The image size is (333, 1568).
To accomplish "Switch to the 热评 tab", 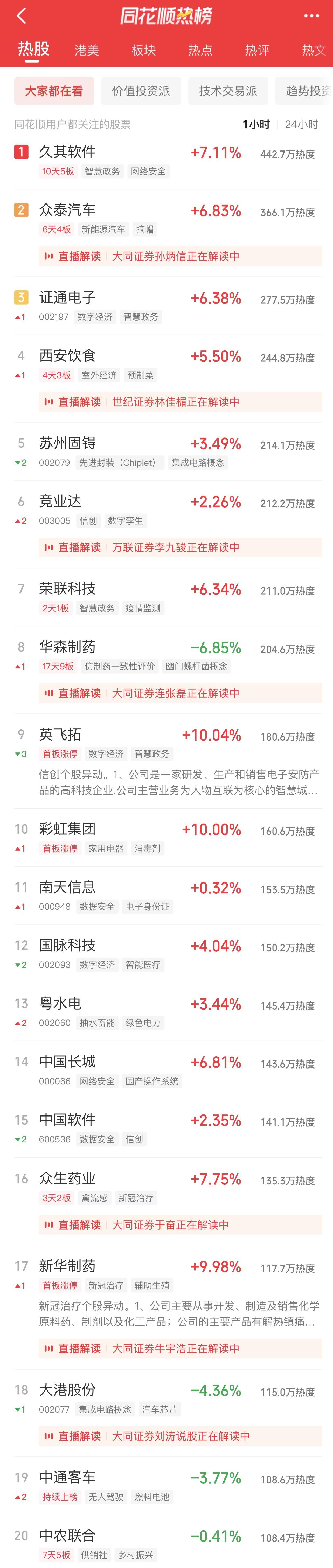I will pos(257,50).
